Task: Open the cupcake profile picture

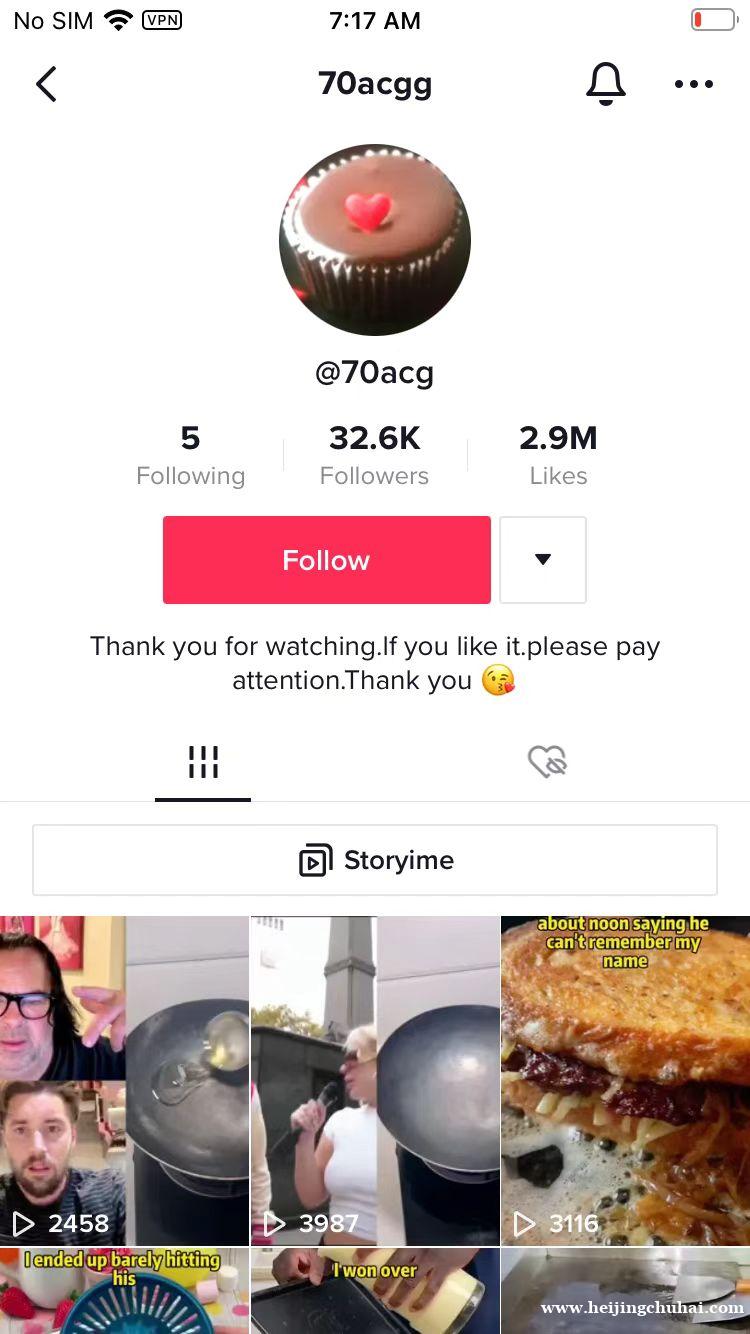Action: (x=375, y=240)
